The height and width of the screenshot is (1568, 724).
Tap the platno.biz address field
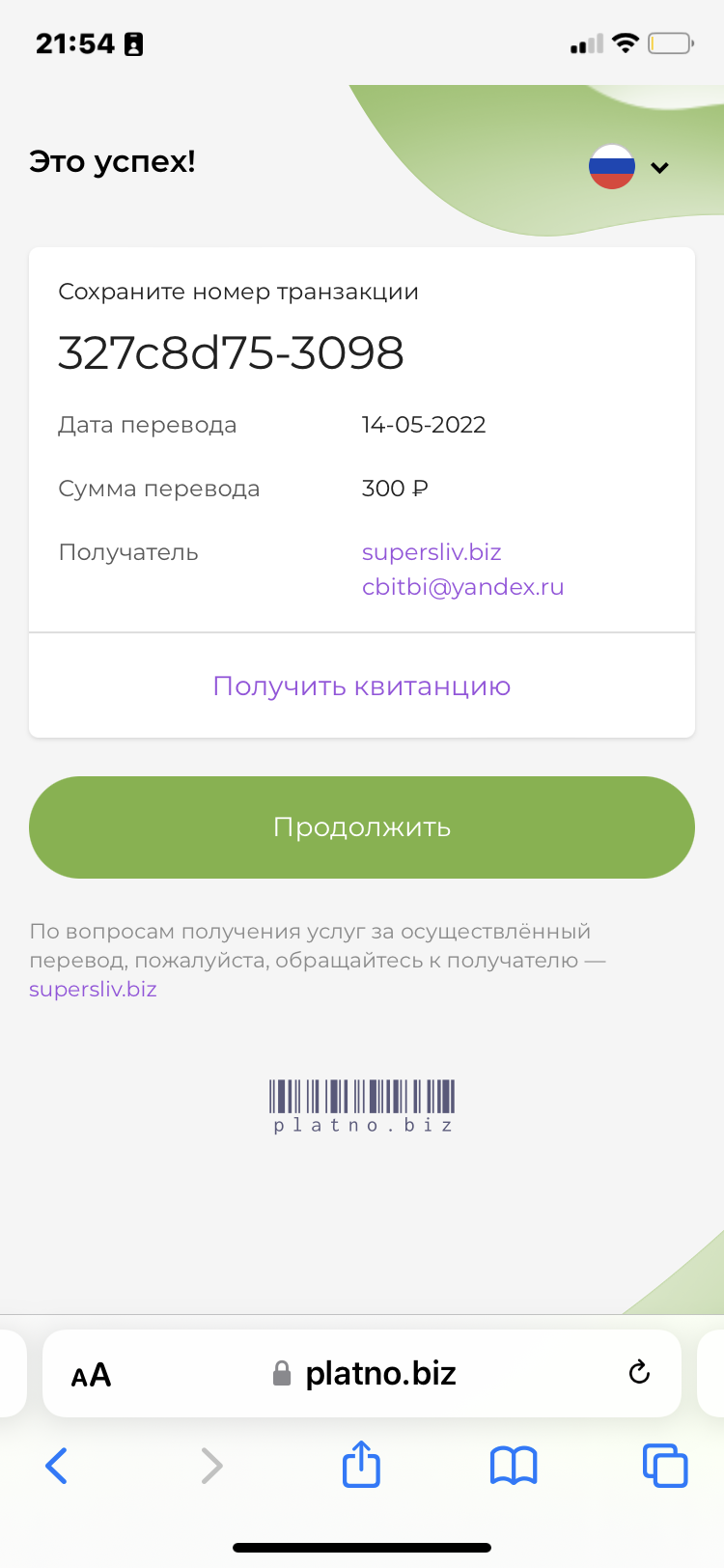(362, 1373)
